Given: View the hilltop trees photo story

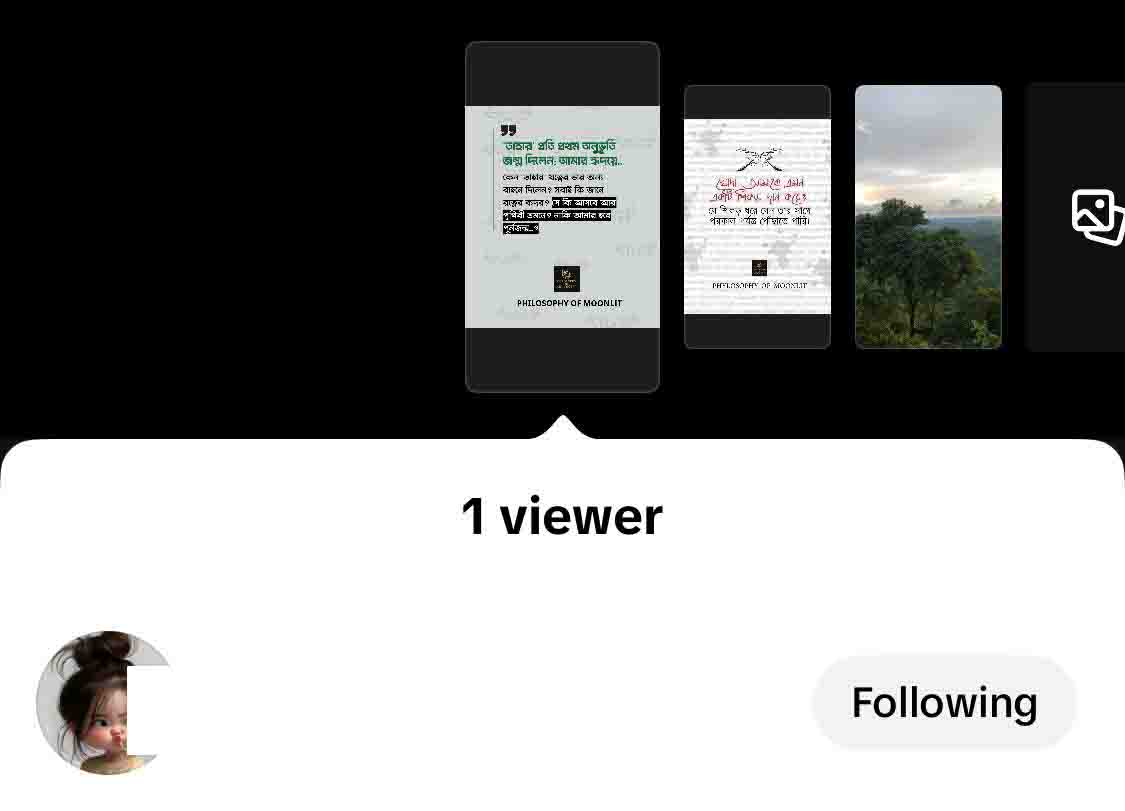Looking at the screenshot, I should (x=928, y=216).
